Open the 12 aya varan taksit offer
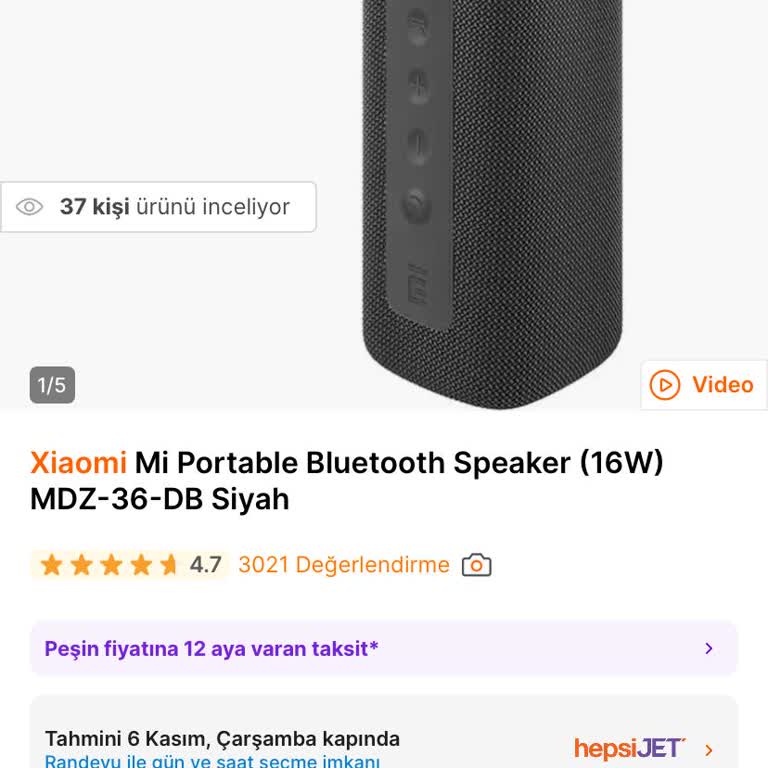Screen dimensions: 768x768 tap(383, 648)
